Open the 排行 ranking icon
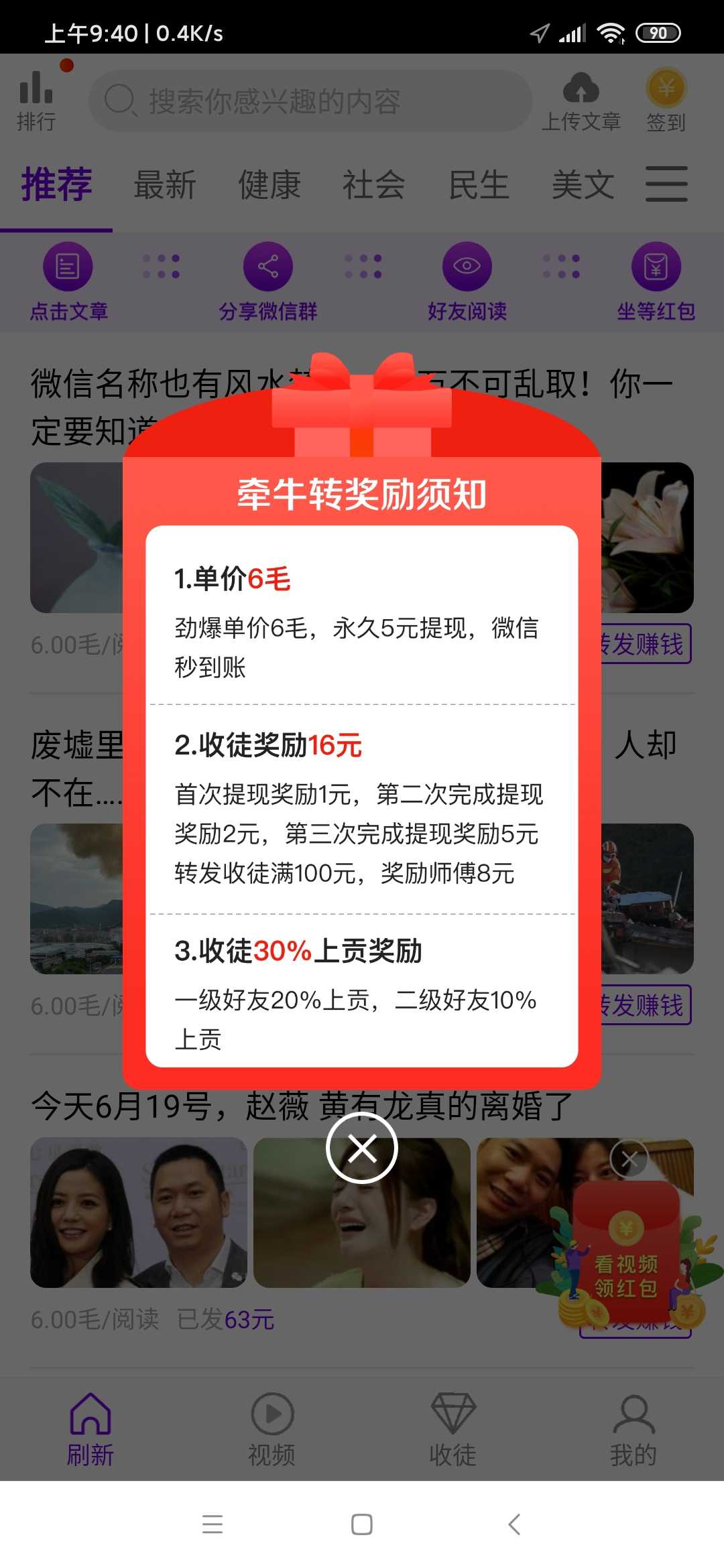 pyautogui.click(x=36, y=101)
